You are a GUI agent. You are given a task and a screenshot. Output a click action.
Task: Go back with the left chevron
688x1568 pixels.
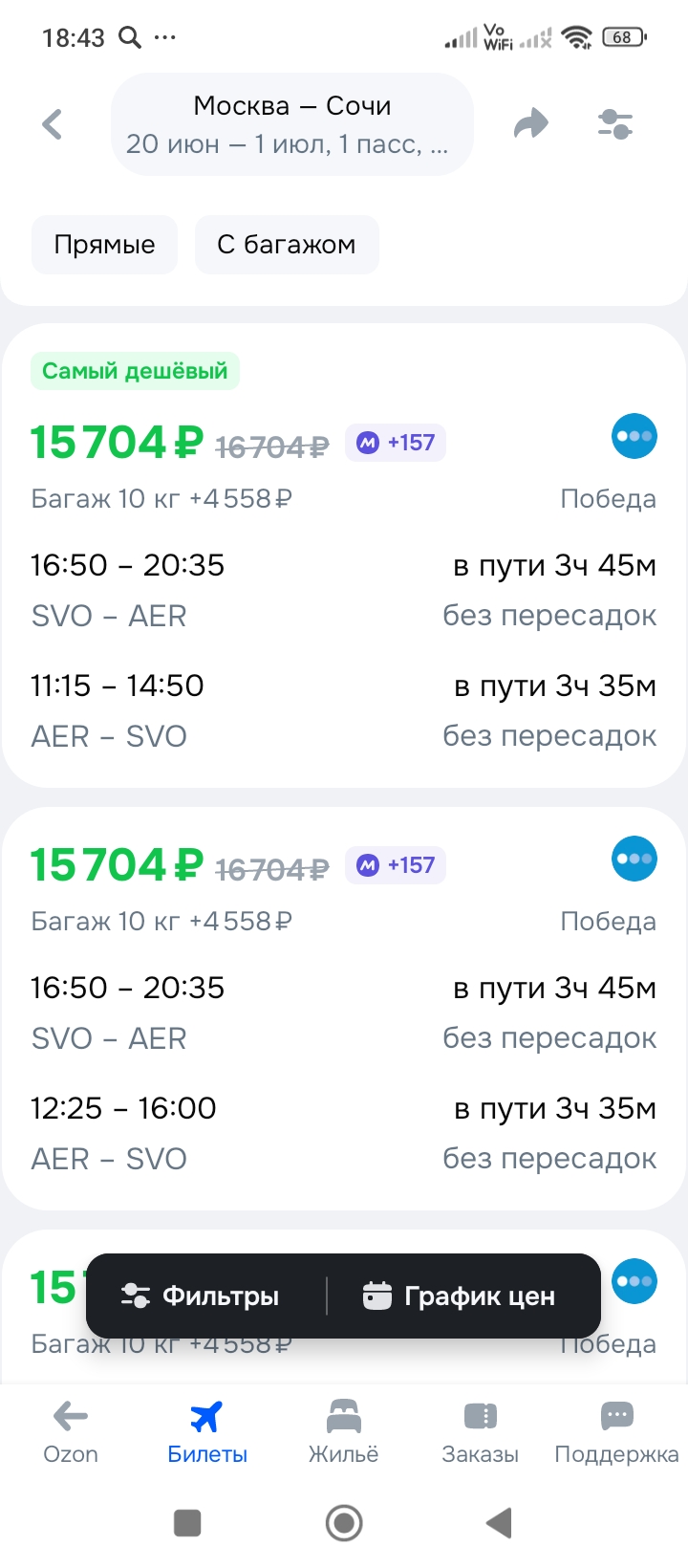[52, 122]
